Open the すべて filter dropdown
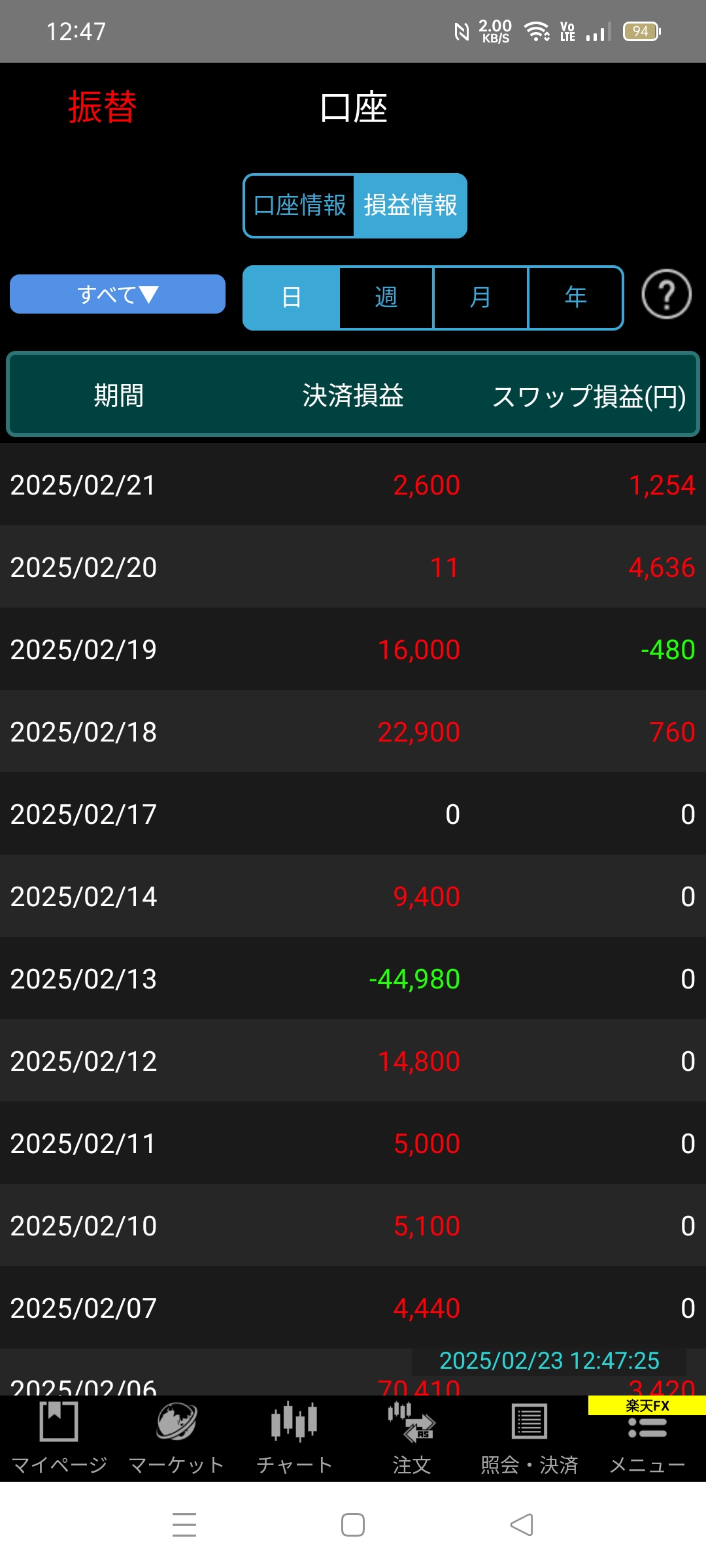 [118, 295]
